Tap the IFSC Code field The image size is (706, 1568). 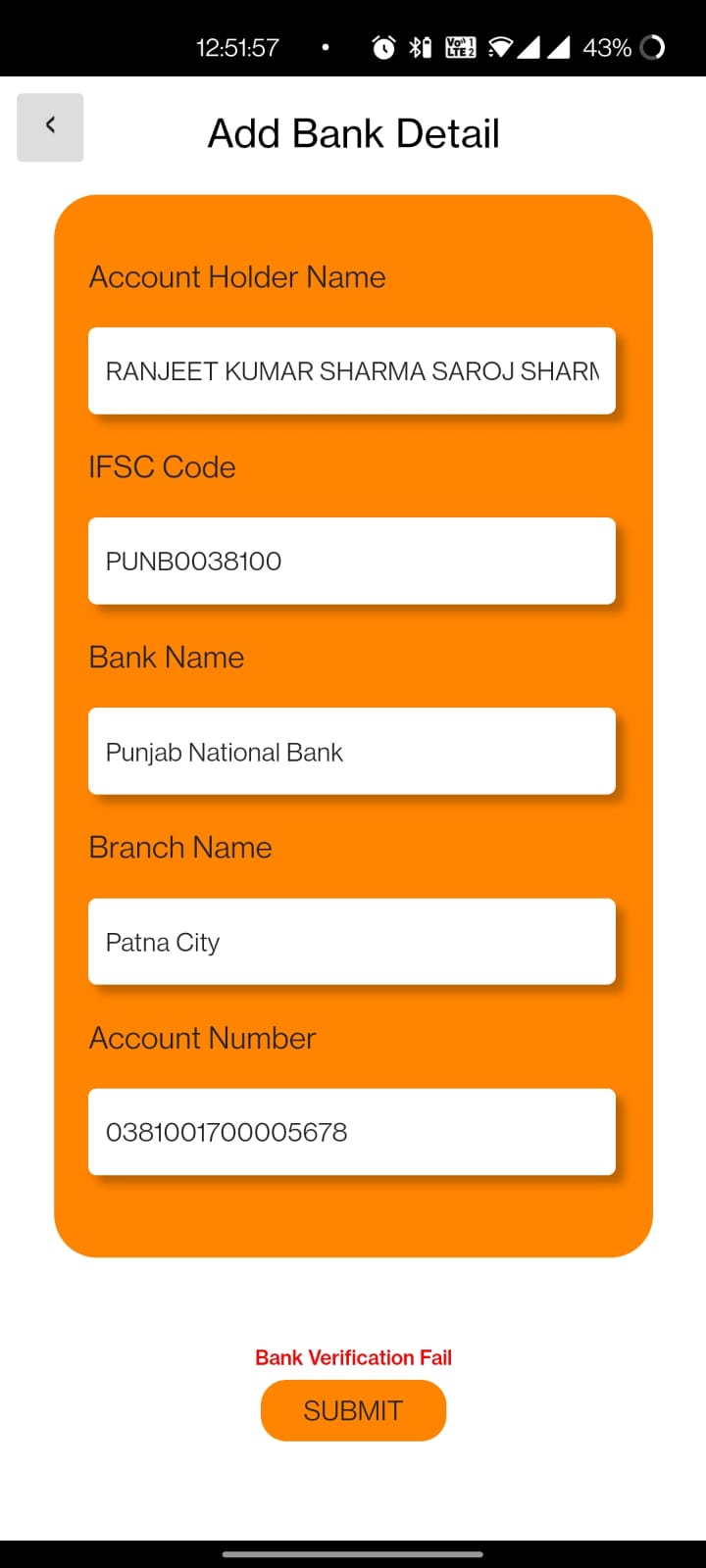352,561
